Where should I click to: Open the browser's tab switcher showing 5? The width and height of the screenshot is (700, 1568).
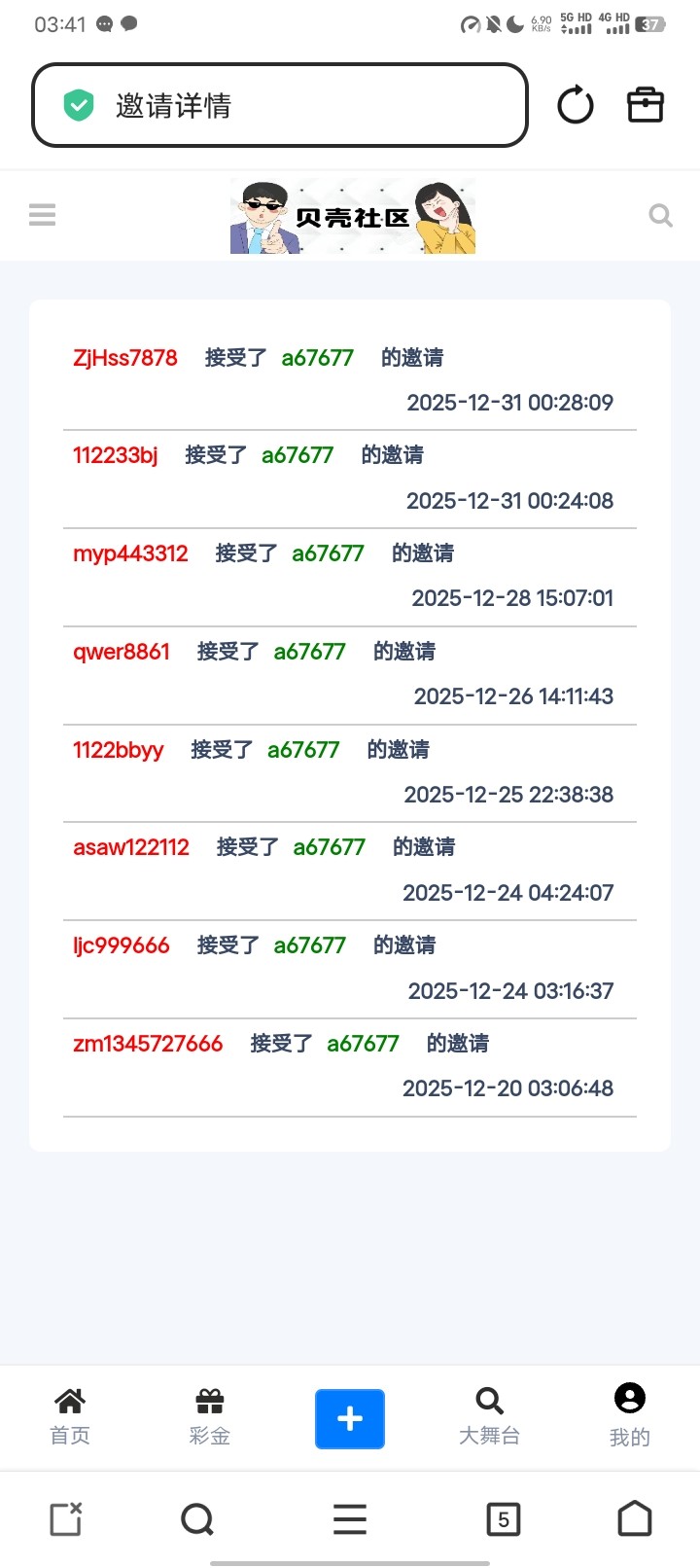pyautogui.click(x=503, y=1518)
